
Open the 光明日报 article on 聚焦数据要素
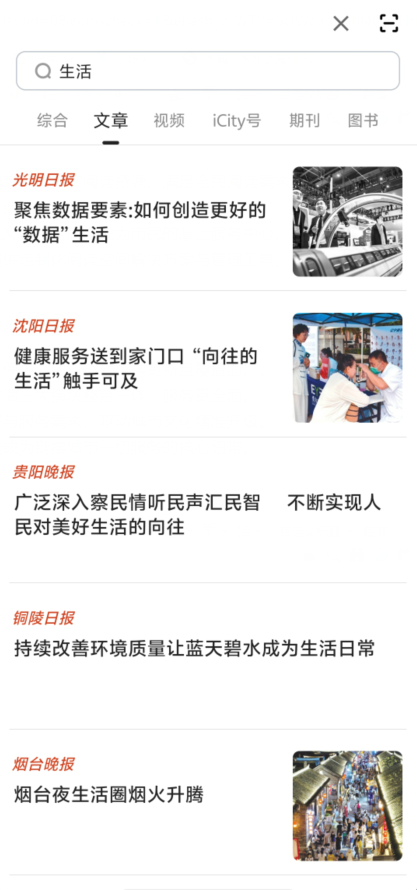208,221
